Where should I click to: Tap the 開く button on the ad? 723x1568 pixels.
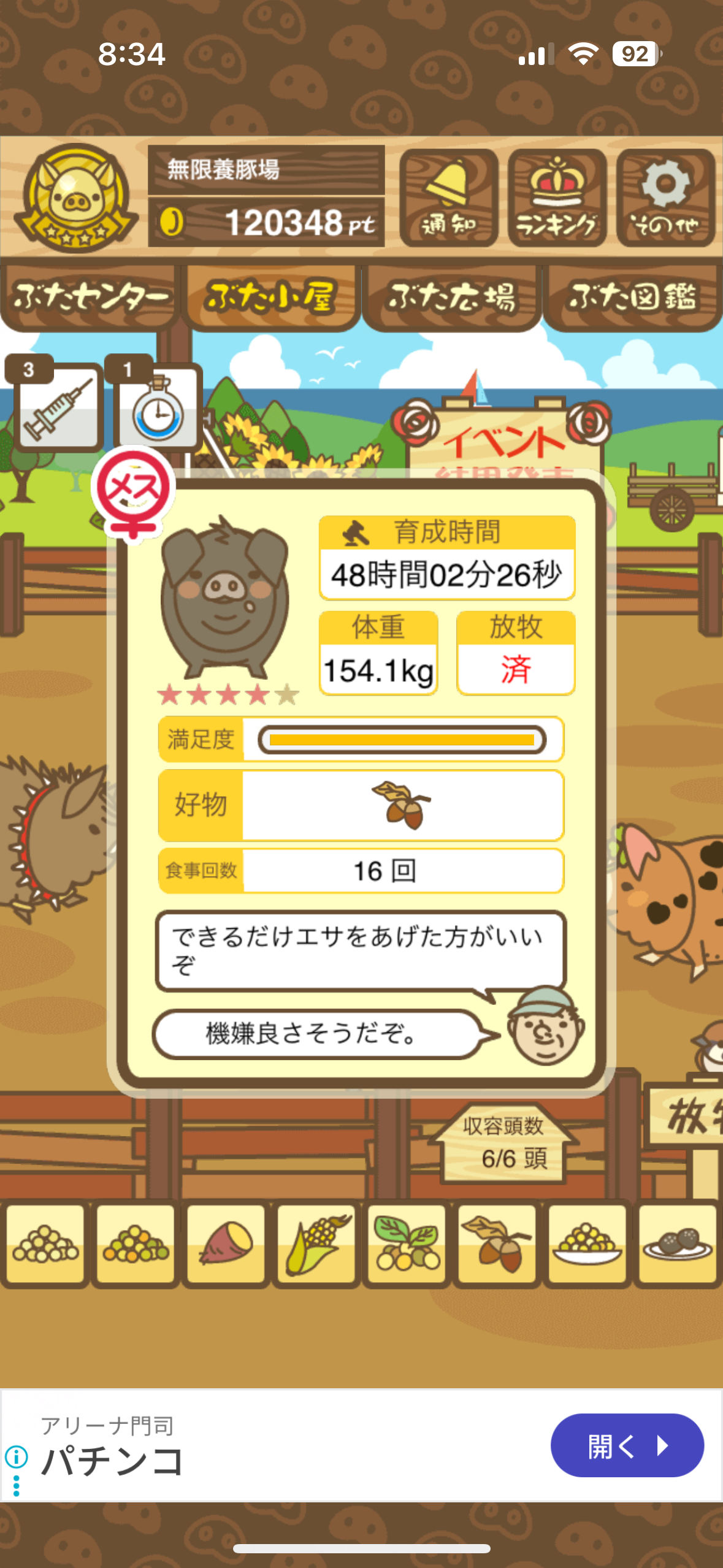tap(627, 1445)
